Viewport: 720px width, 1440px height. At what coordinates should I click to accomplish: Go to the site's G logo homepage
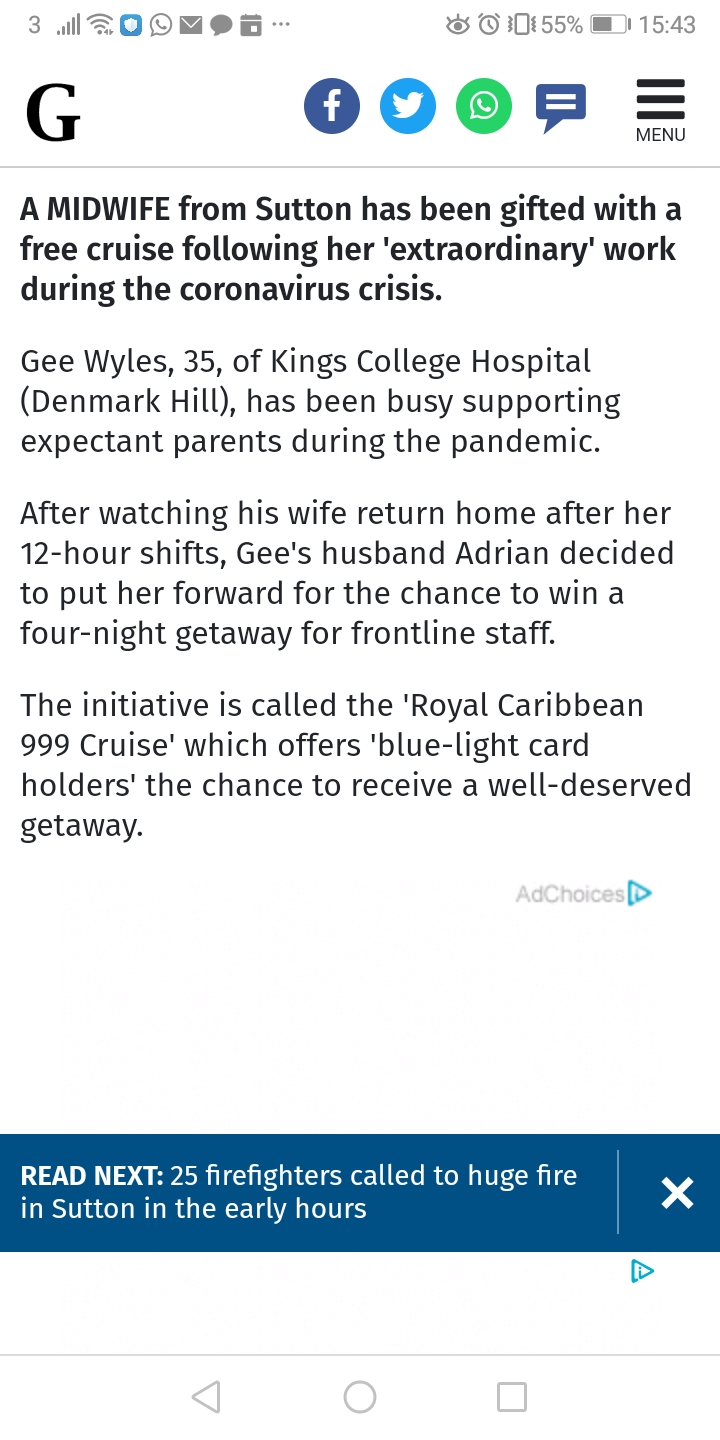[53, 112]
